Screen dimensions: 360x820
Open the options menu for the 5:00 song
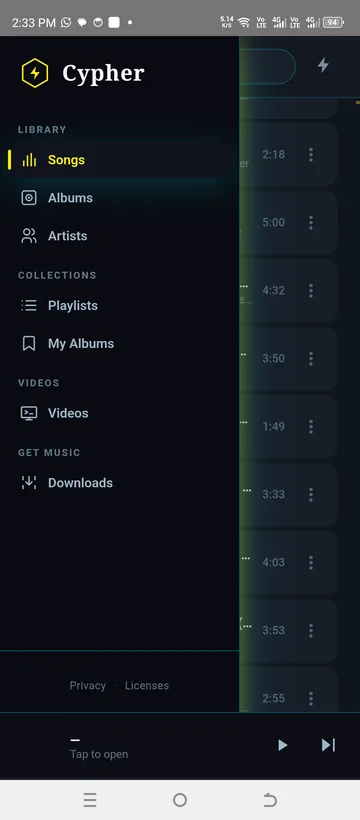pos(311,222)
